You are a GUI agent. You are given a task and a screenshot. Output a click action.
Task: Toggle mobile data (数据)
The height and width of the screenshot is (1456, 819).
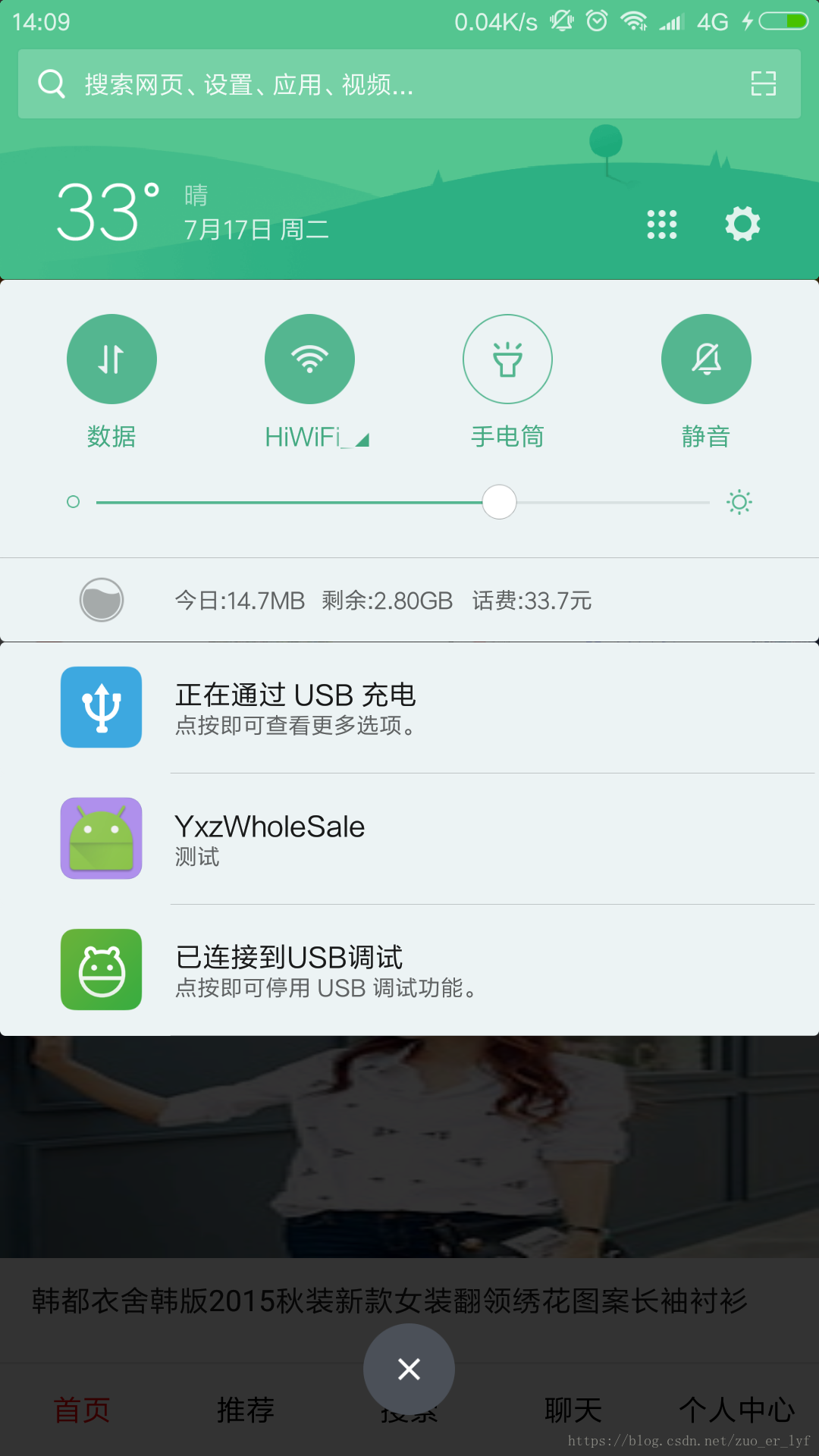click(x=111, y=359)
